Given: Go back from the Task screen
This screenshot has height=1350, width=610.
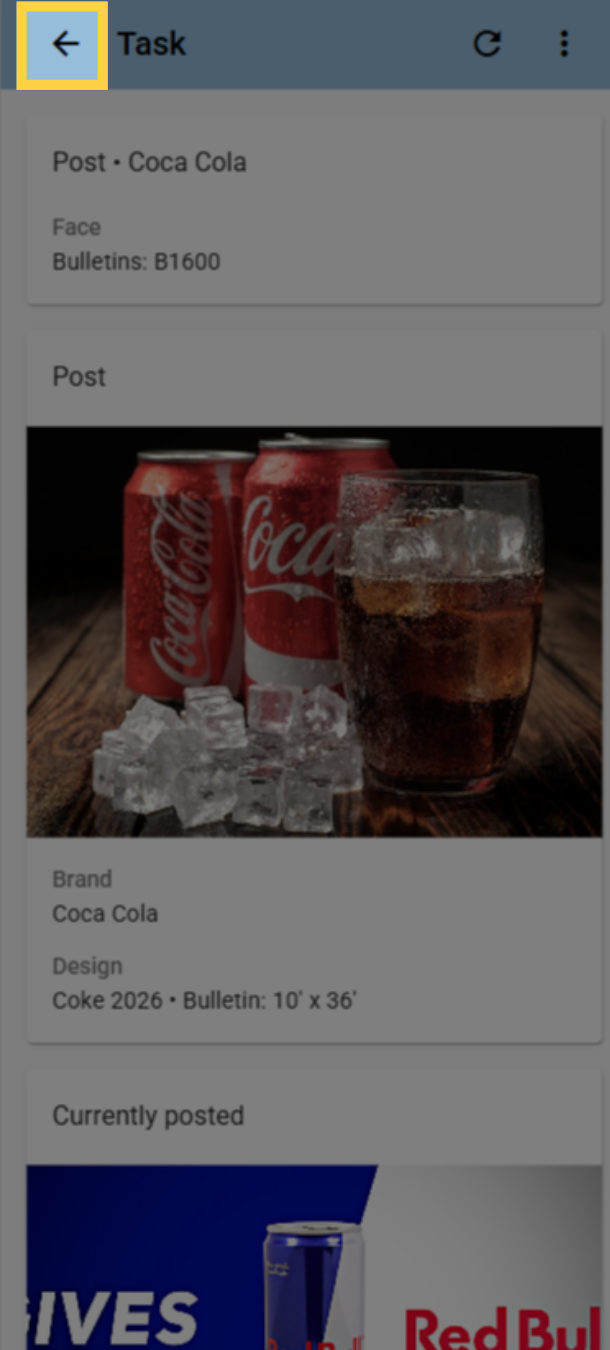Looking at the screenshot, I should 64,44.
